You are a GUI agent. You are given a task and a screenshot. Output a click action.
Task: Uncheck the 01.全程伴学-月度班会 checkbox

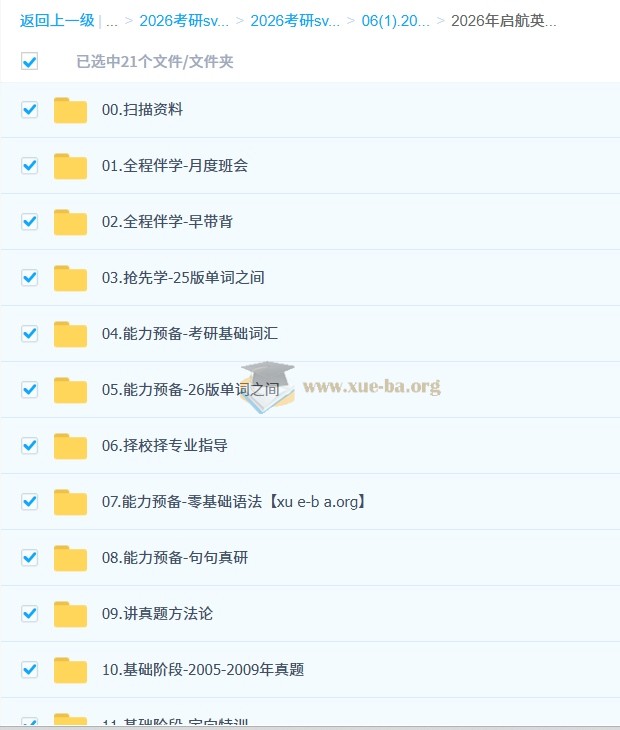pos(30,165)
